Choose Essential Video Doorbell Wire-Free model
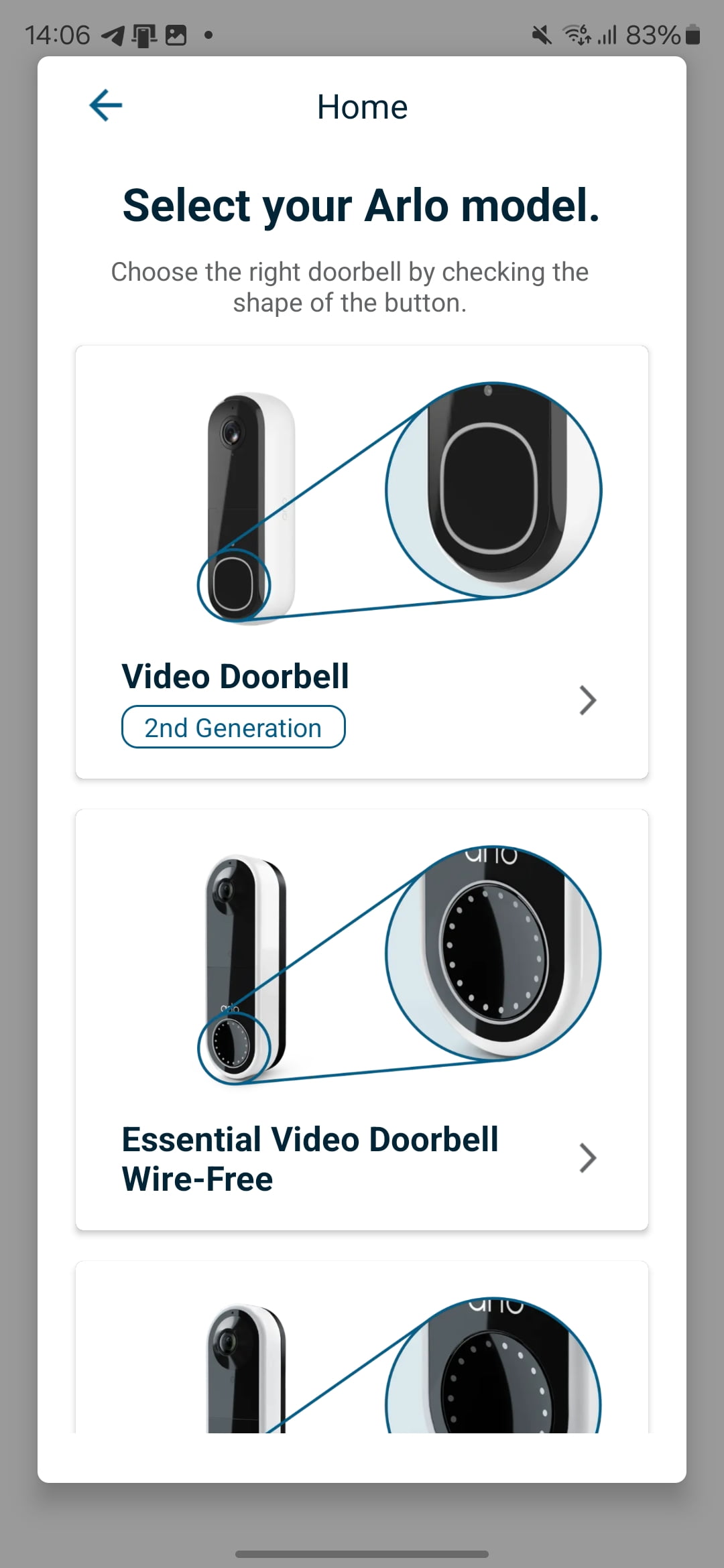 [x=361, y=1019]
